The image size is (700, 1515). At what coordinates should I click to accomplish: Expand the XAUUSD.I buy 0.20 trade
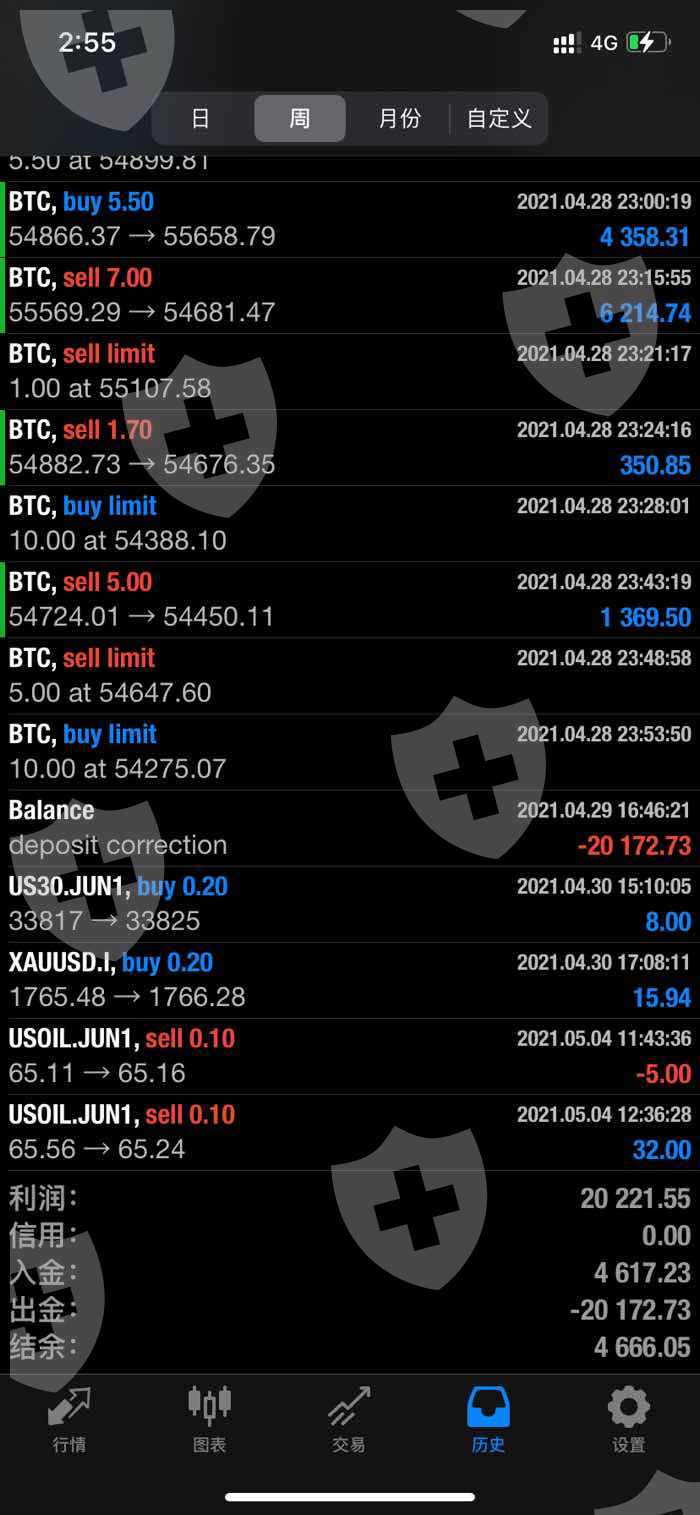coord(350,980)
